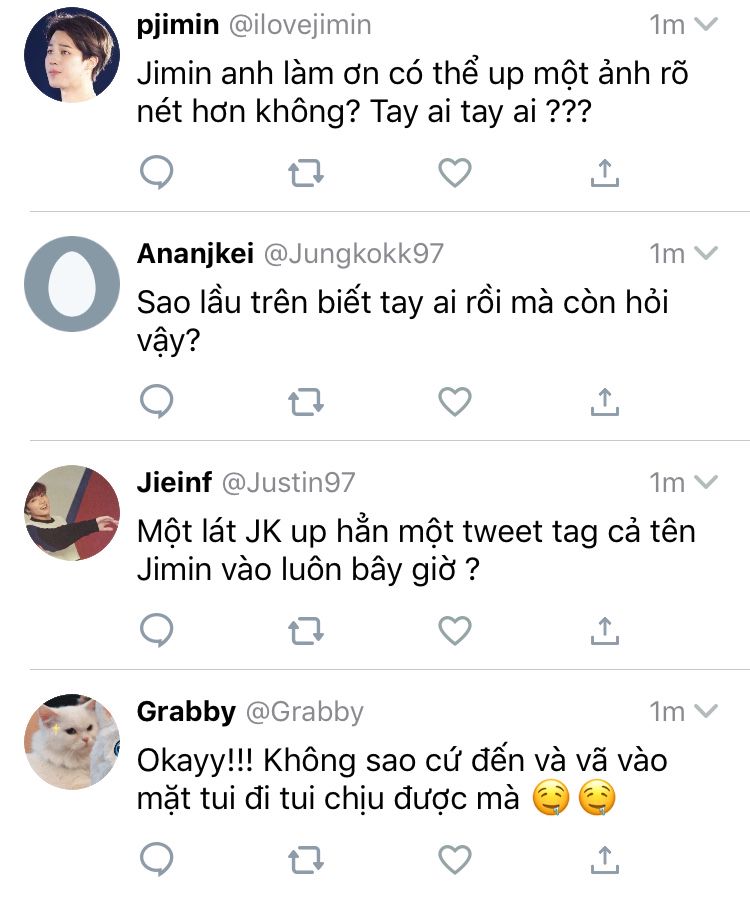Reply to pjimin's tweet

[x=156, y=173]
